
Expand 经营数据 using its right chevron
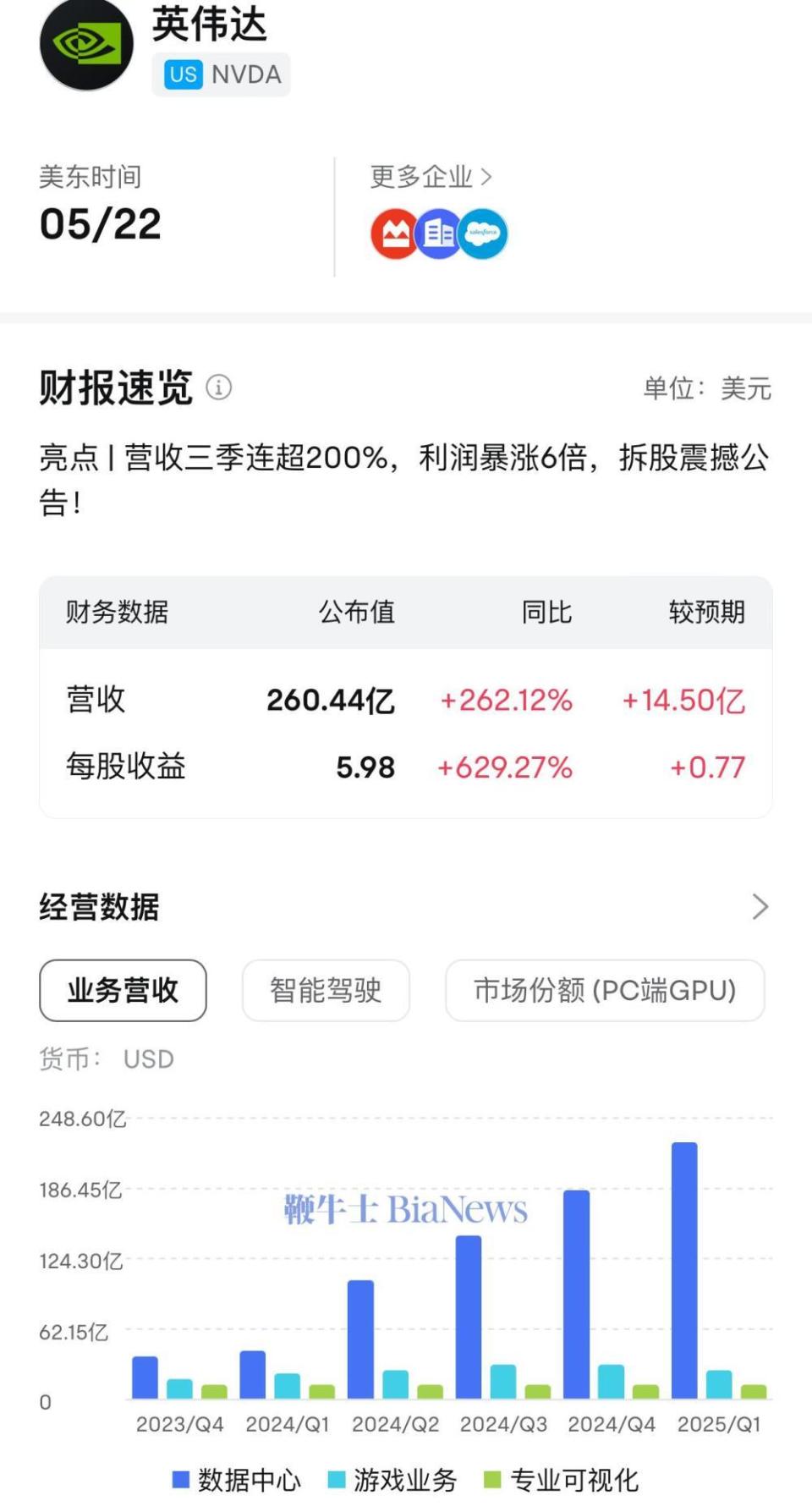click(x=760, y=906)
